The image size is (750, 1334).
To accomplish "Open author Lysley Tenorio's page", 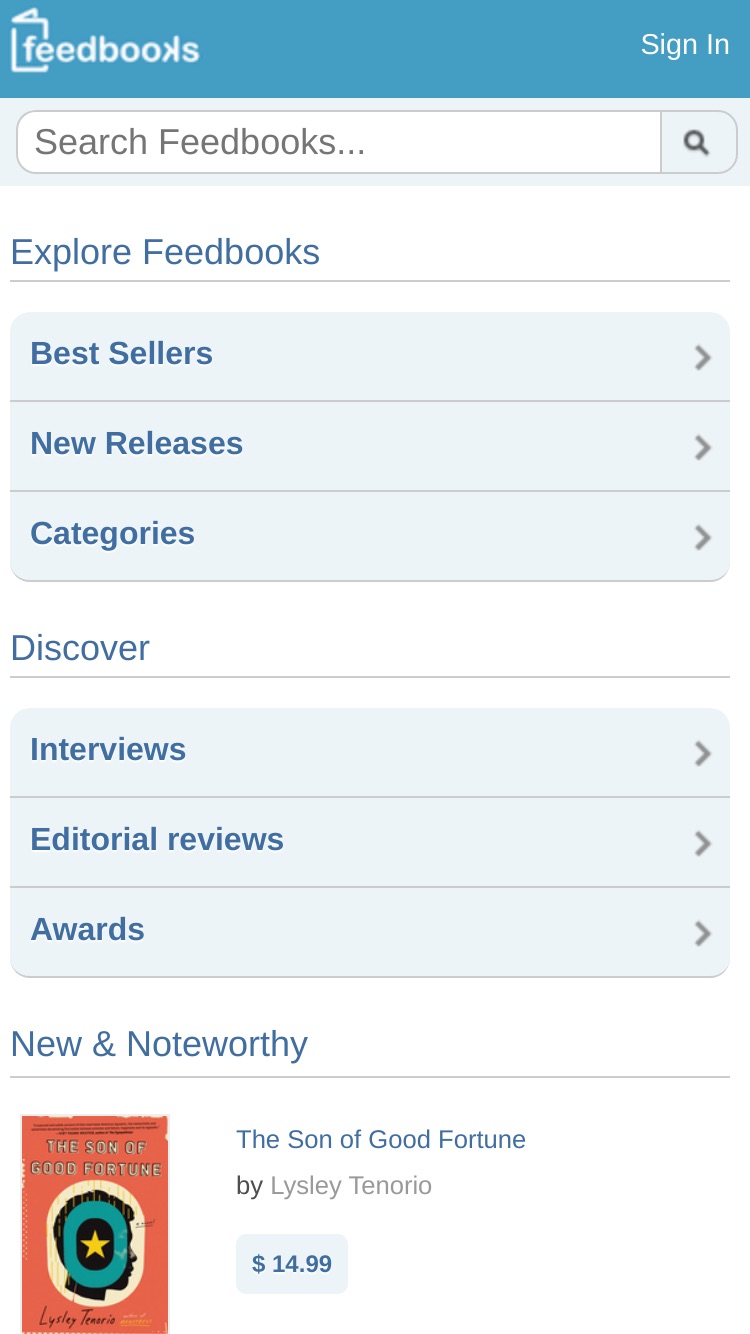I will point(351,1186).
